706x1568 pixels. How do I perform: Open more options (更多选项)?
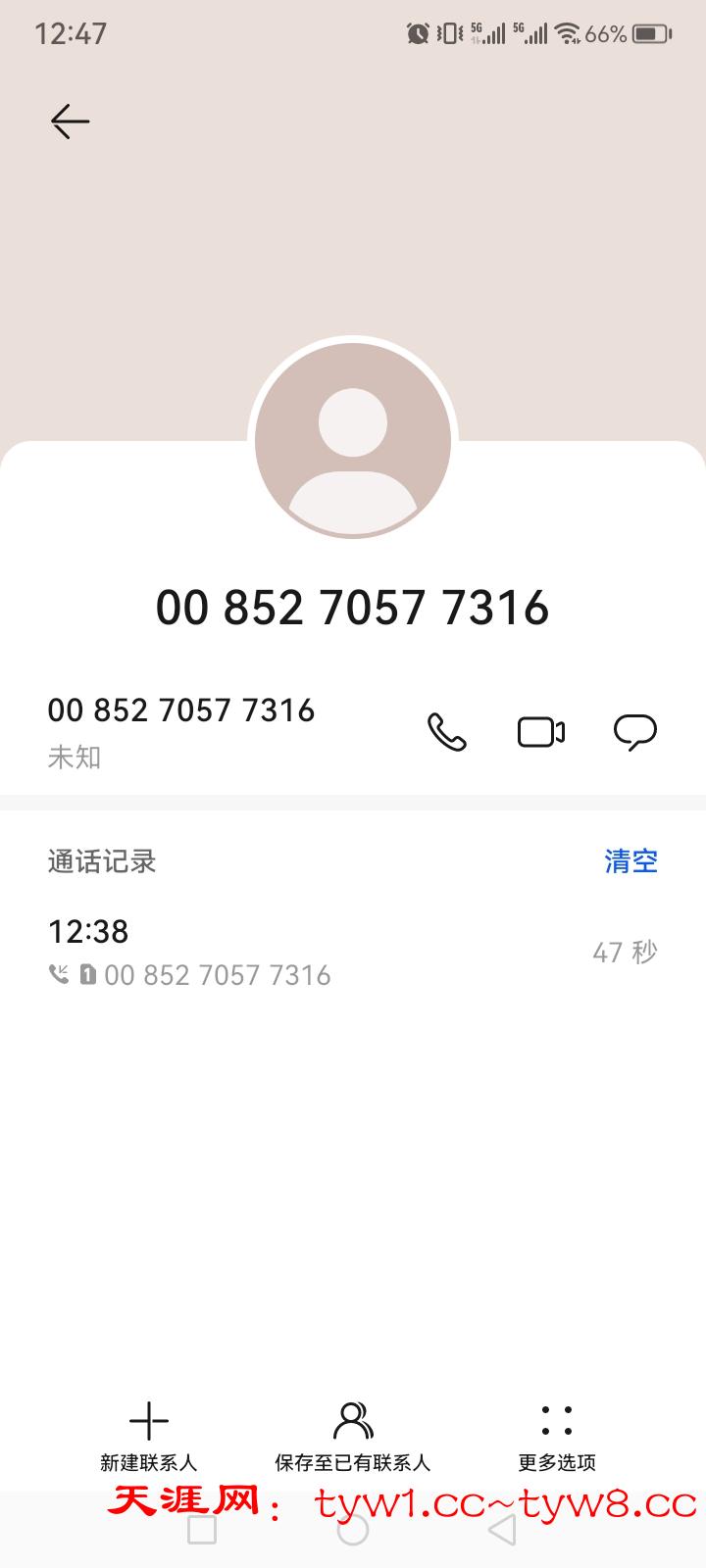click(556, 1436)
